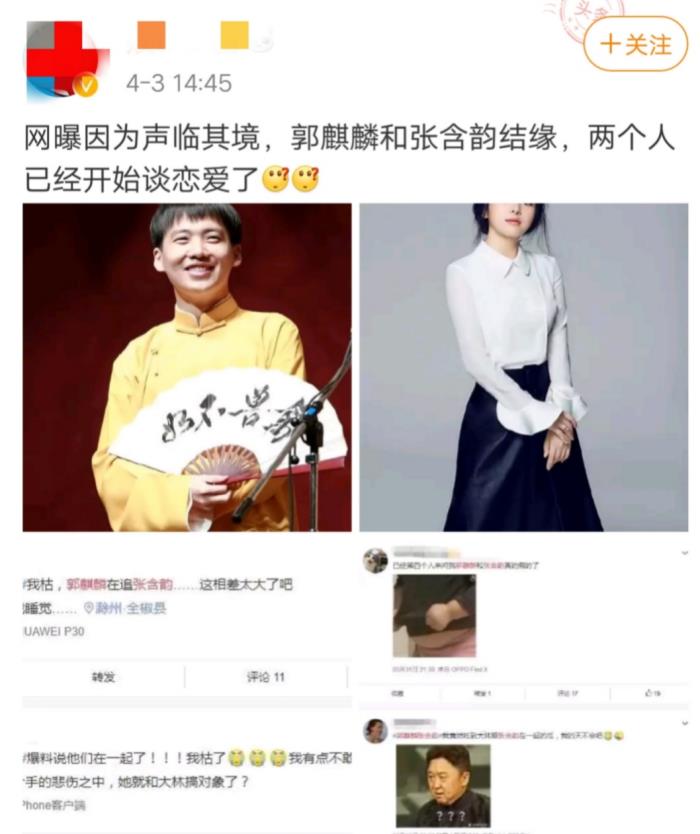Open the poster's profile avatar
Viewport: 700px width, 834px height.
tap(62, 61)
